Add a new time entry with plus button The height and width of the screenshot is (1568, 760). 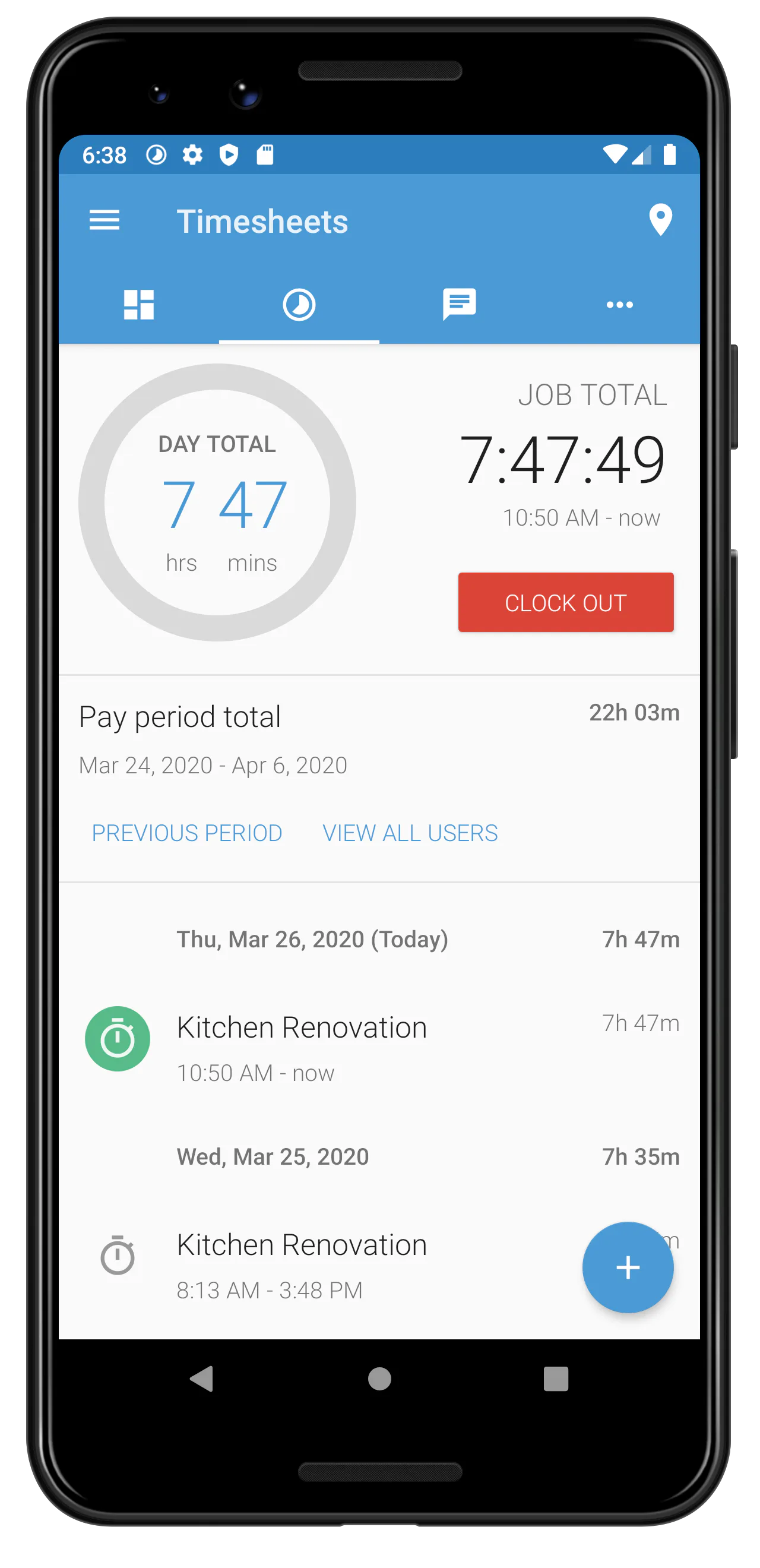click(628, 1267)
